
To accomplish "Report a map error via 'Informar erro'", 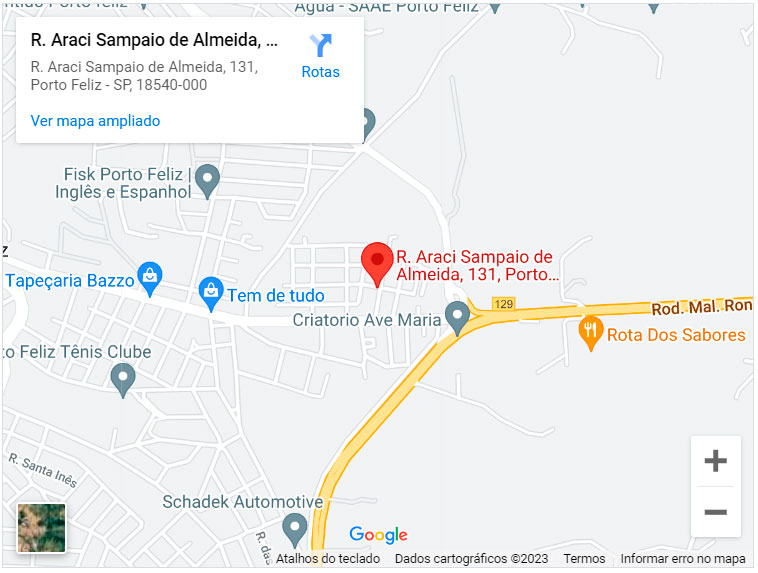I will (683, 559).
